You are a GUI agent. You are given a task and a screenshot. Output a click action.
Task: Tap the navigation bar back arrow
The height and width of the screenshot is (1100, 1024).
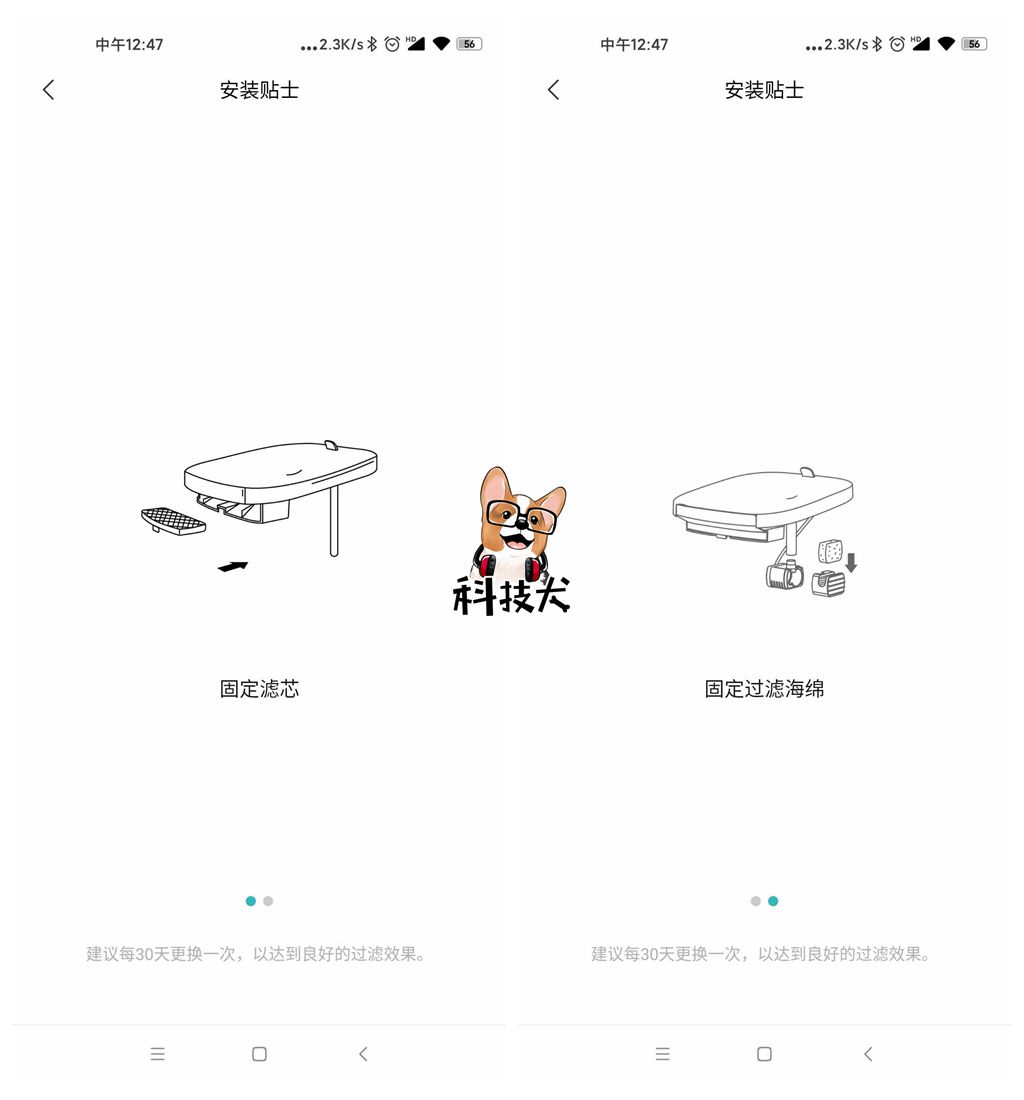[362, 1053]
